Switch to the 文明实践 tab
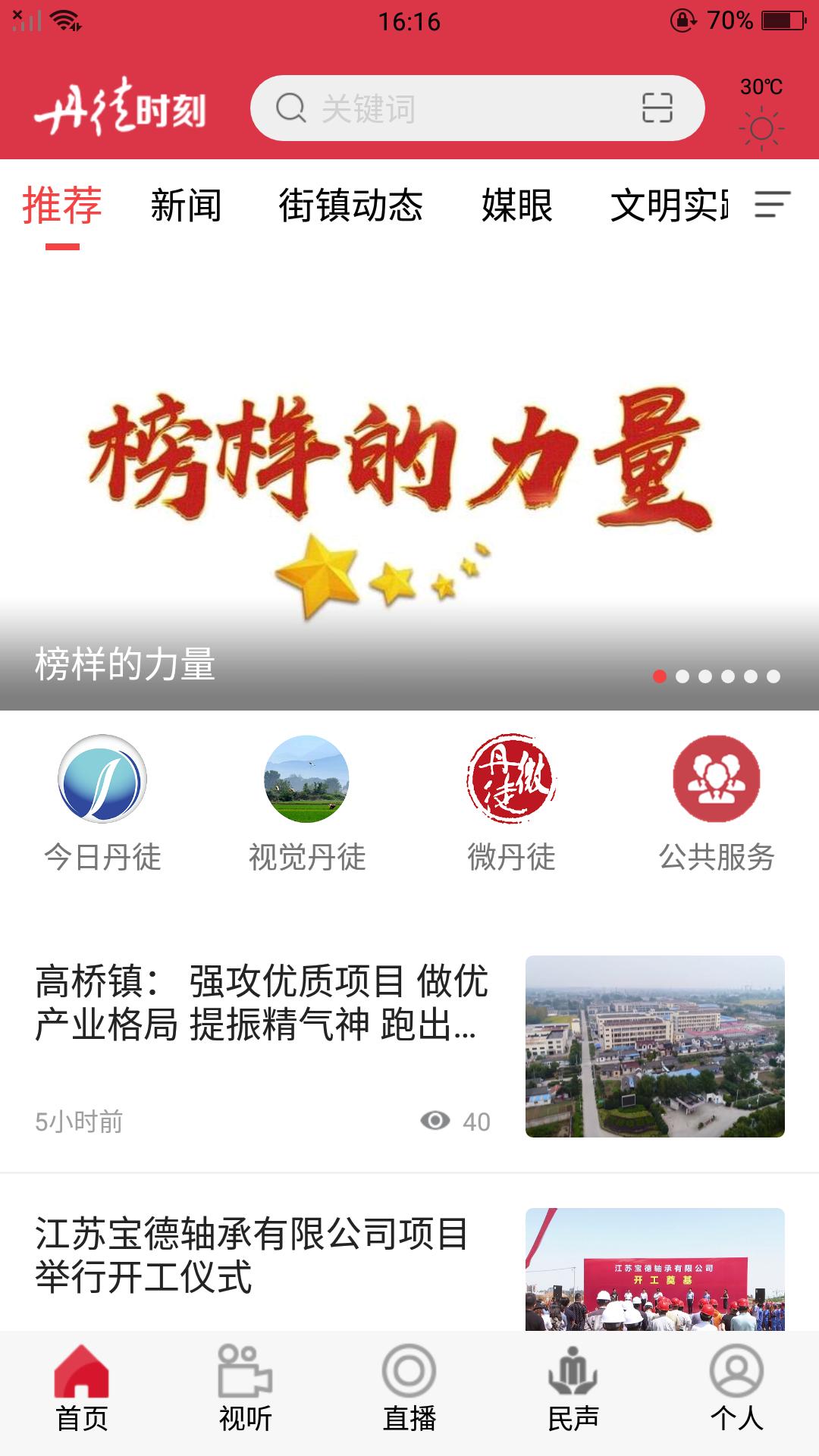This screenshot has height=1456, width=819. (671, 205)
